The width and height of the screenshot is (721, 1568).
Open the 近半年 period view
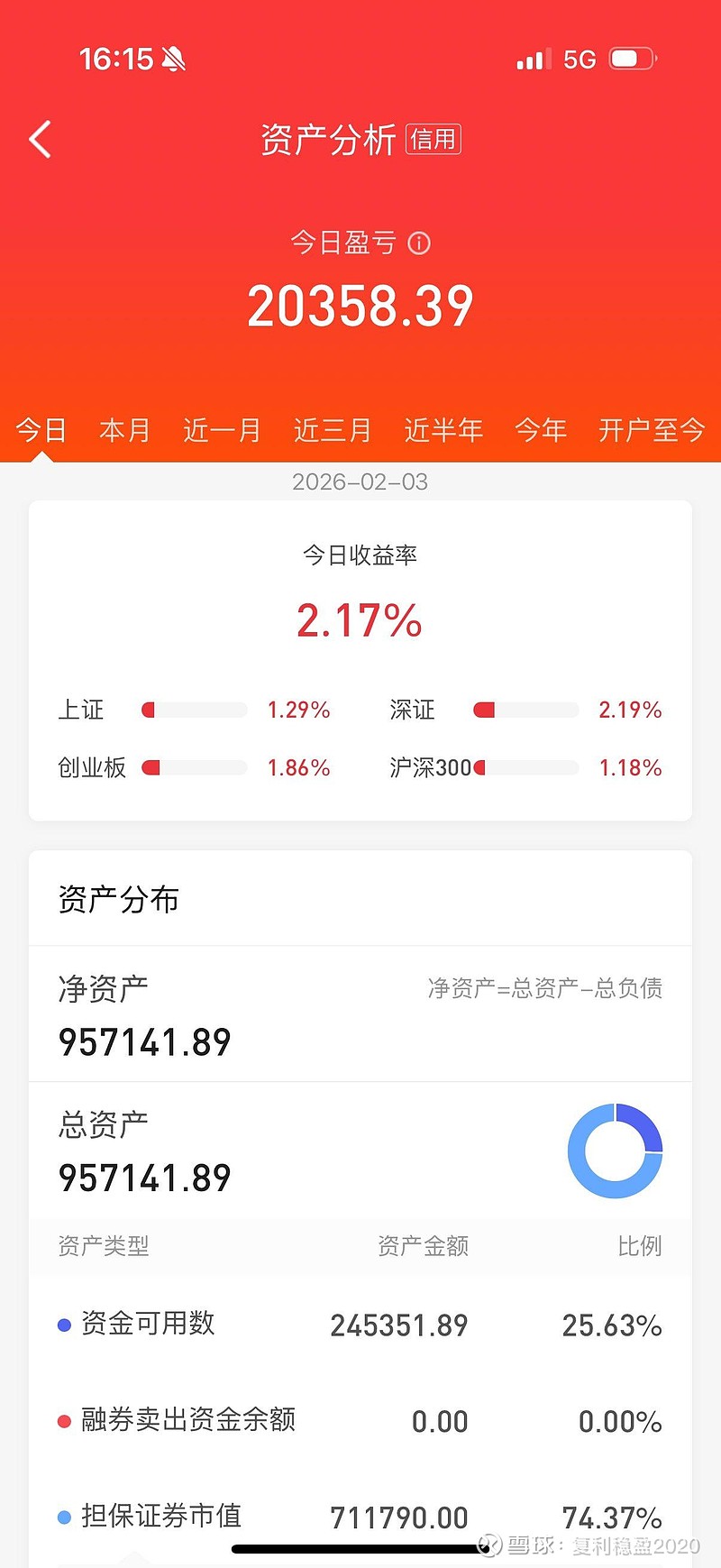coord(443,431)
